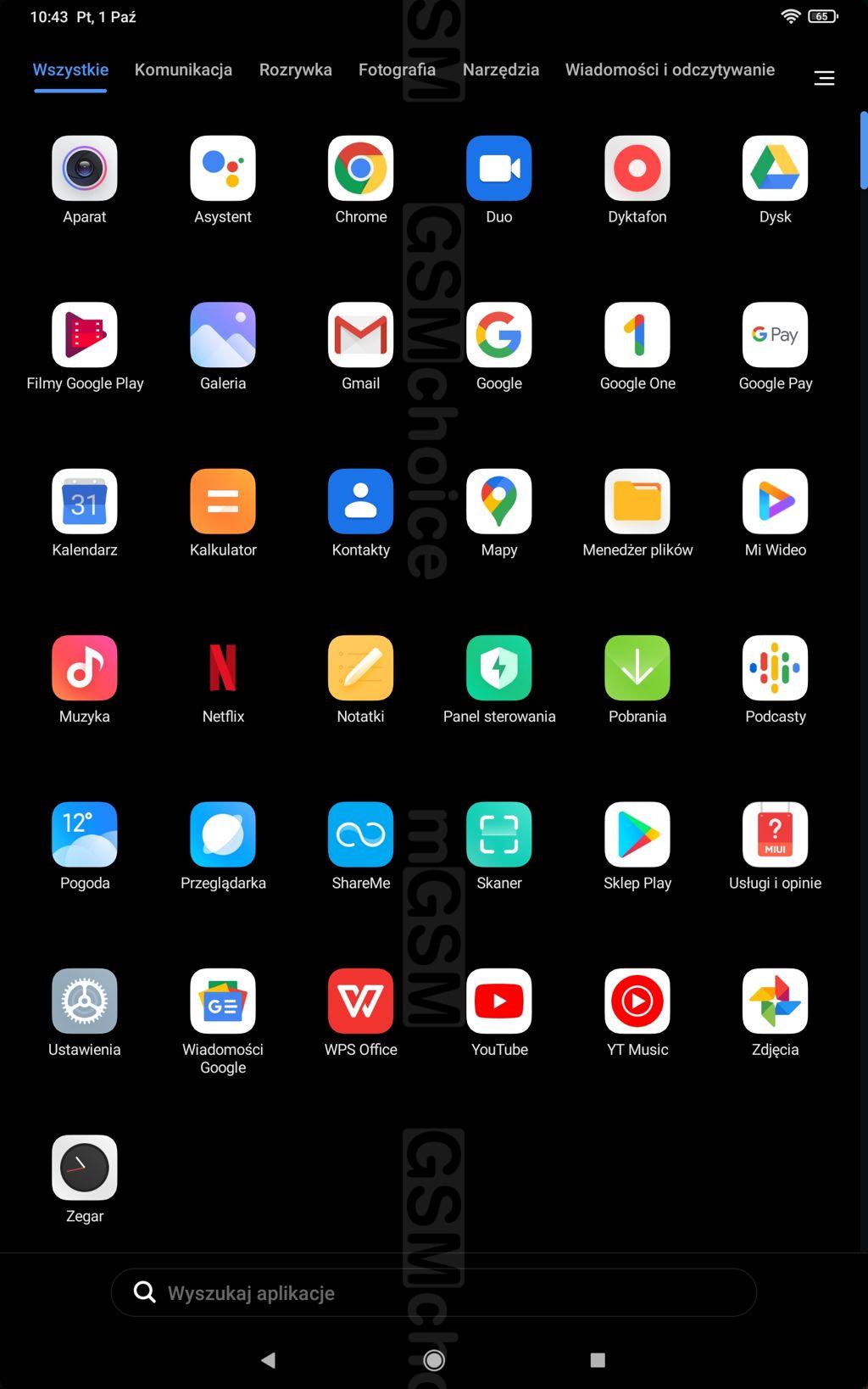The width and height of the screenshot is (868, 1389).
Task: Go to the system home button
Action: 434,1360
